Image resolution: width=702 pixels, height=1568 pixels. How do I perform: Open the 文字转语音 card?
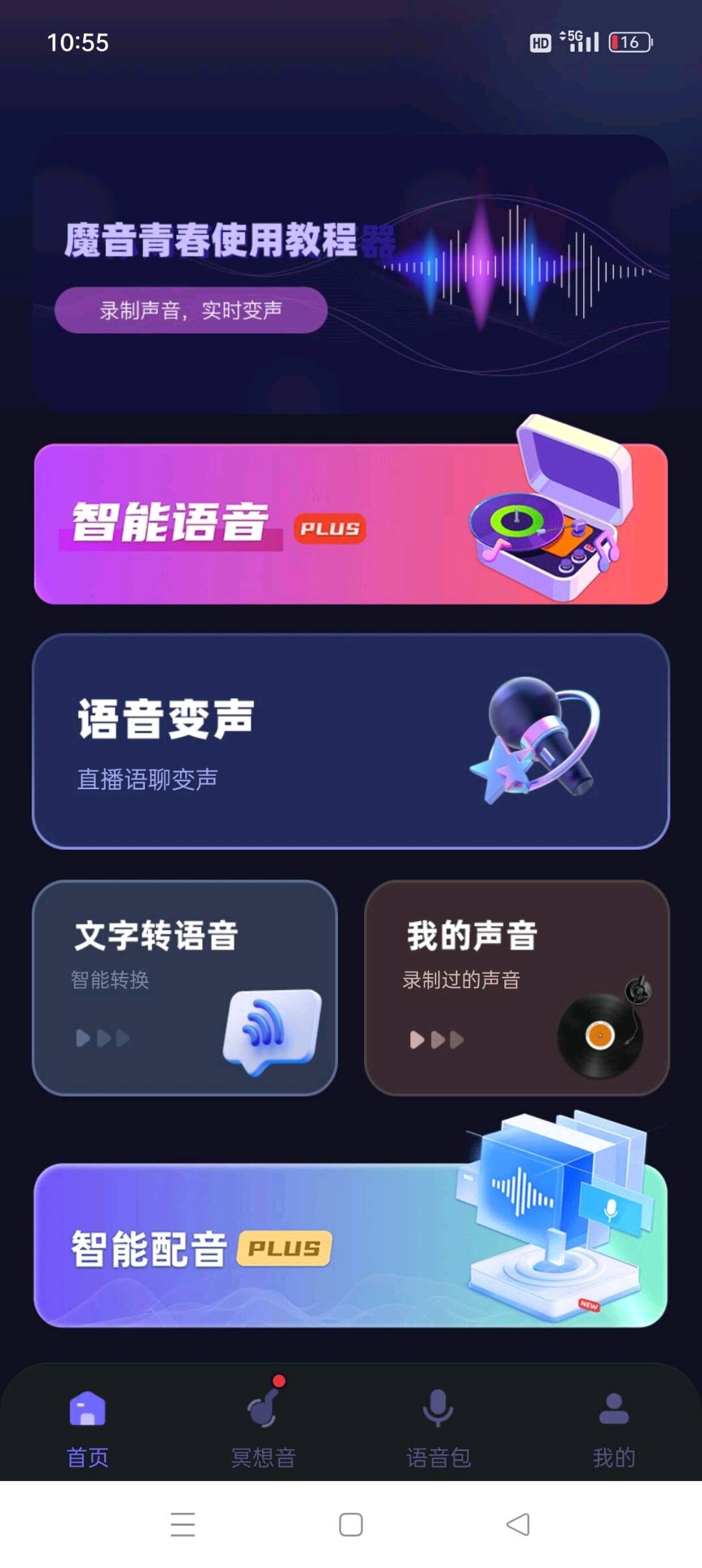(185, 987)
